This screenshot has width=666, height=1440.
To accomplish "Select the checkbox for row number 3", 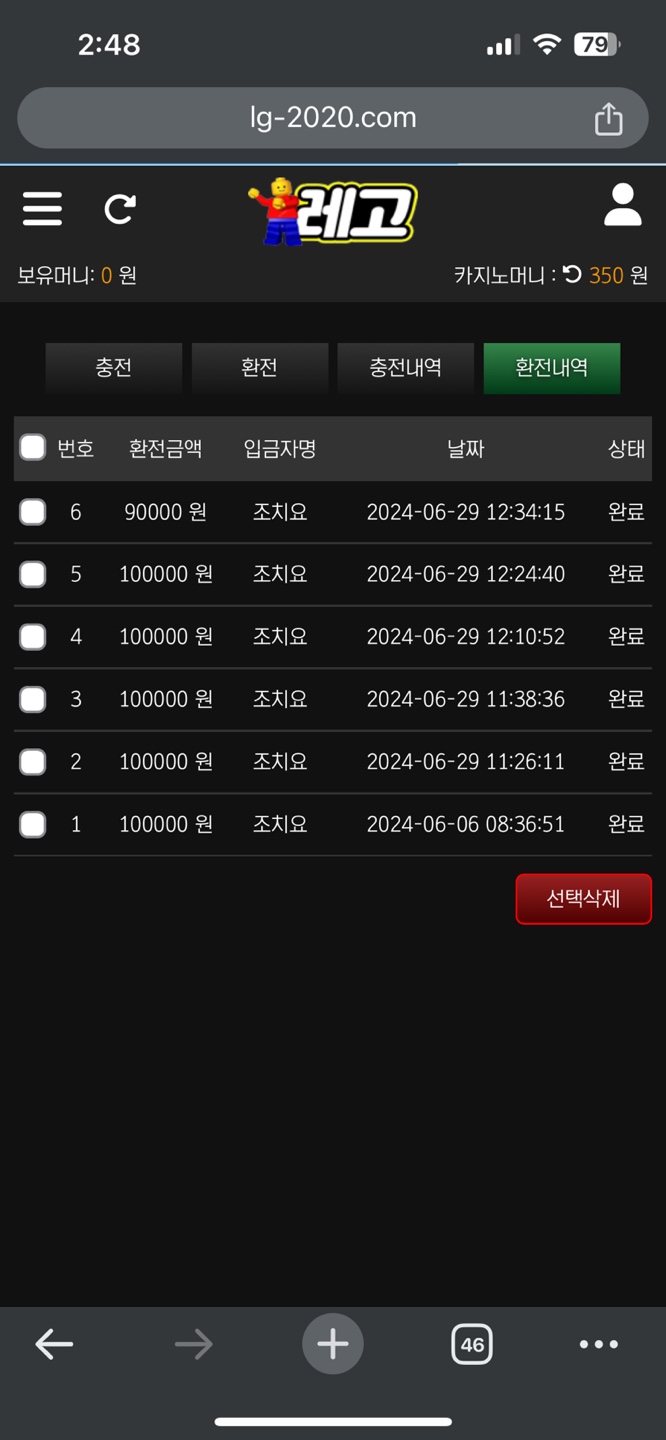I will click(x=33, y=699).
